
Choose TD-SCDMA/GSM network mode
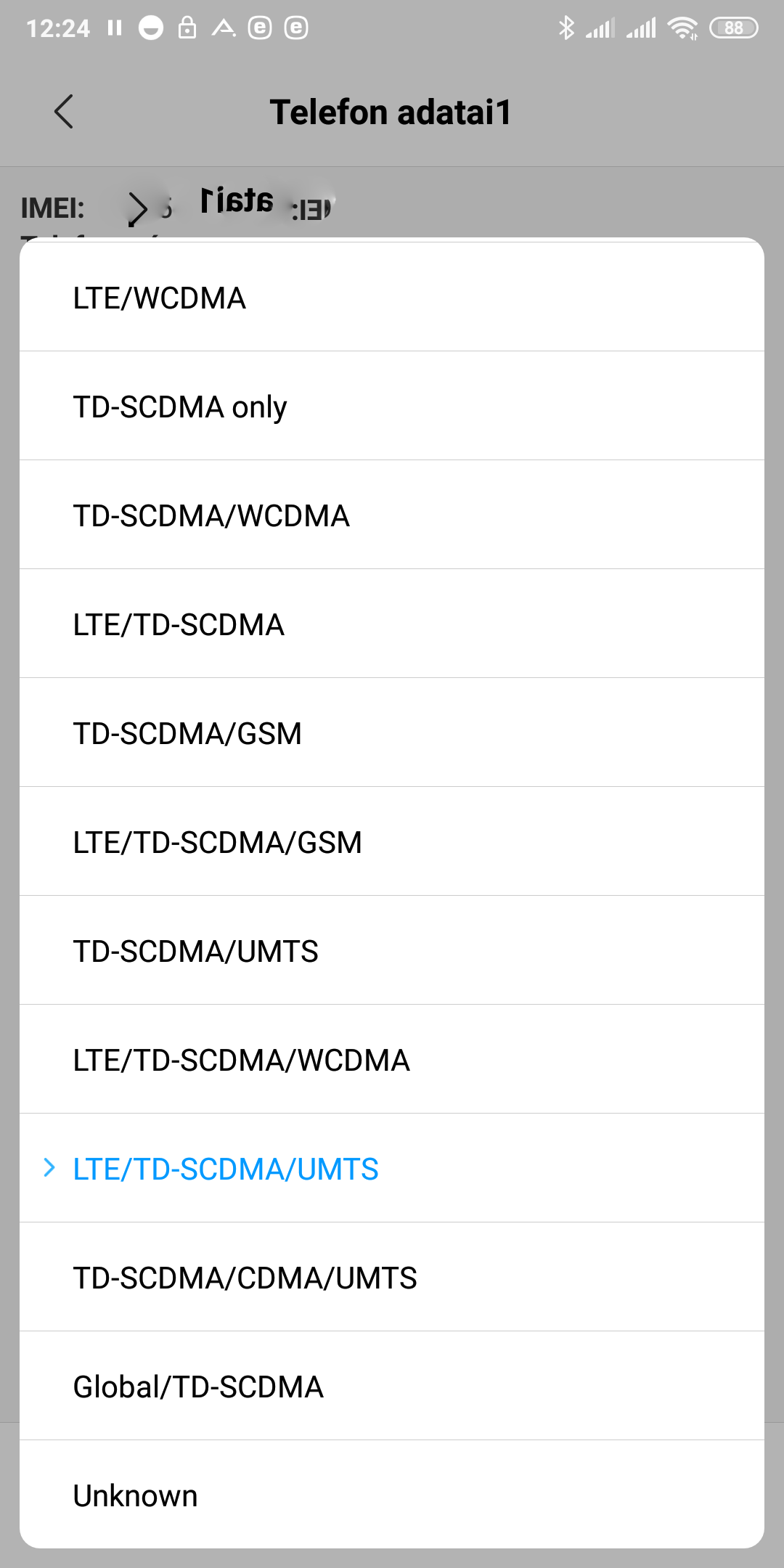pos(392,732)
